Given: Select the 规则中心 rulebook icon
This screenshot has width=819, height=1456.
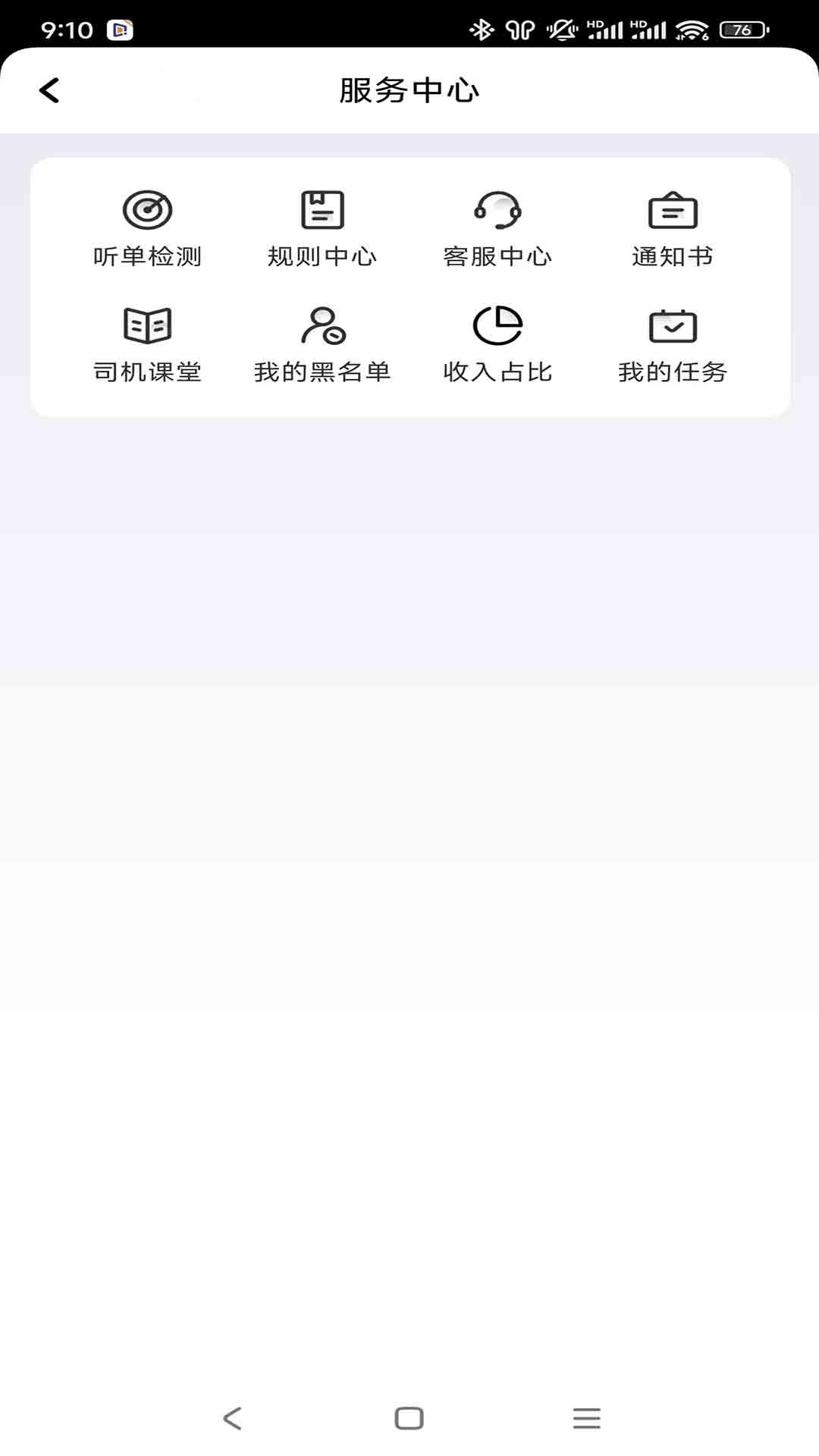Looking at the screenshot, I should tap(322, 211).
